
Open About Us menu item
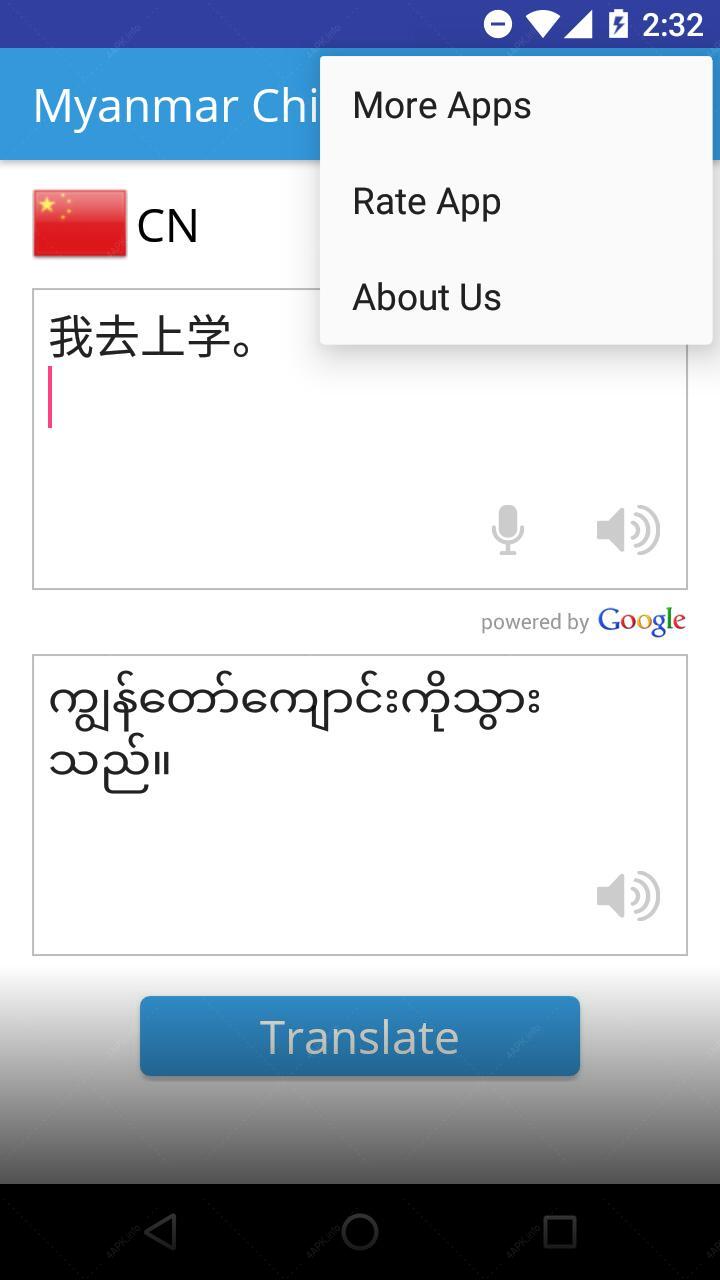(516, 297)
